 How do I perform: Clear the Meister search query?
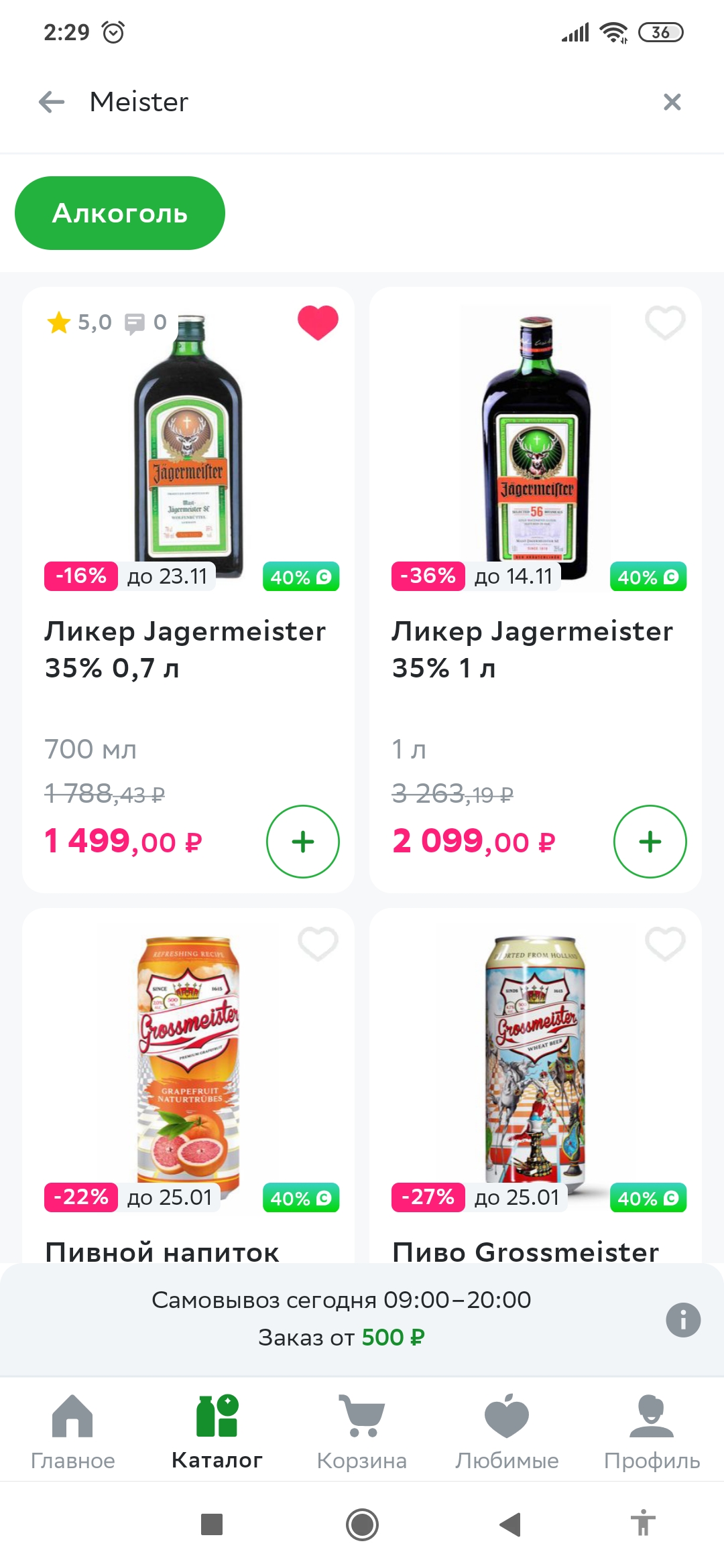(x=672, y=102)
